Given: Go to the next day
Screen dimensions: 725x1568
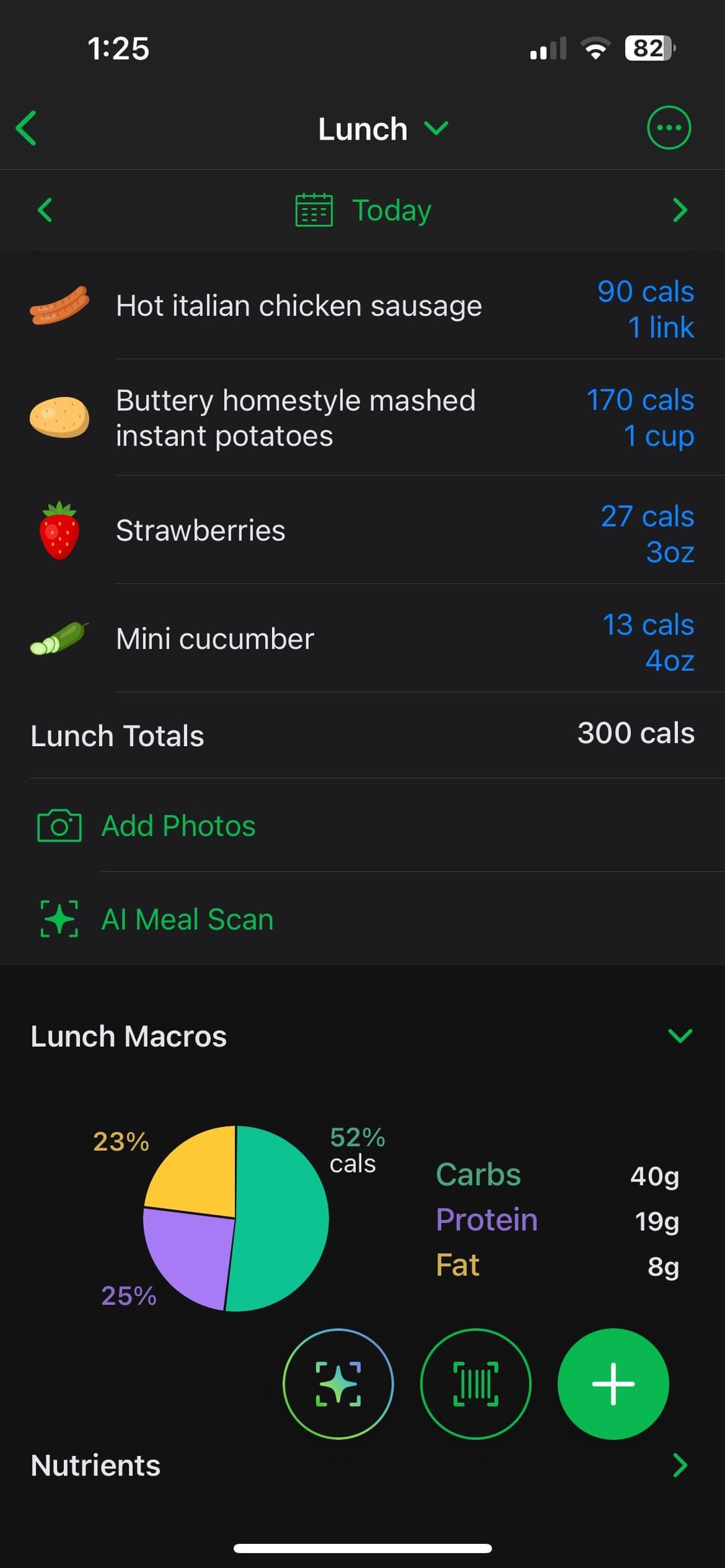Looking at the screenshot, I should (679, 210).
